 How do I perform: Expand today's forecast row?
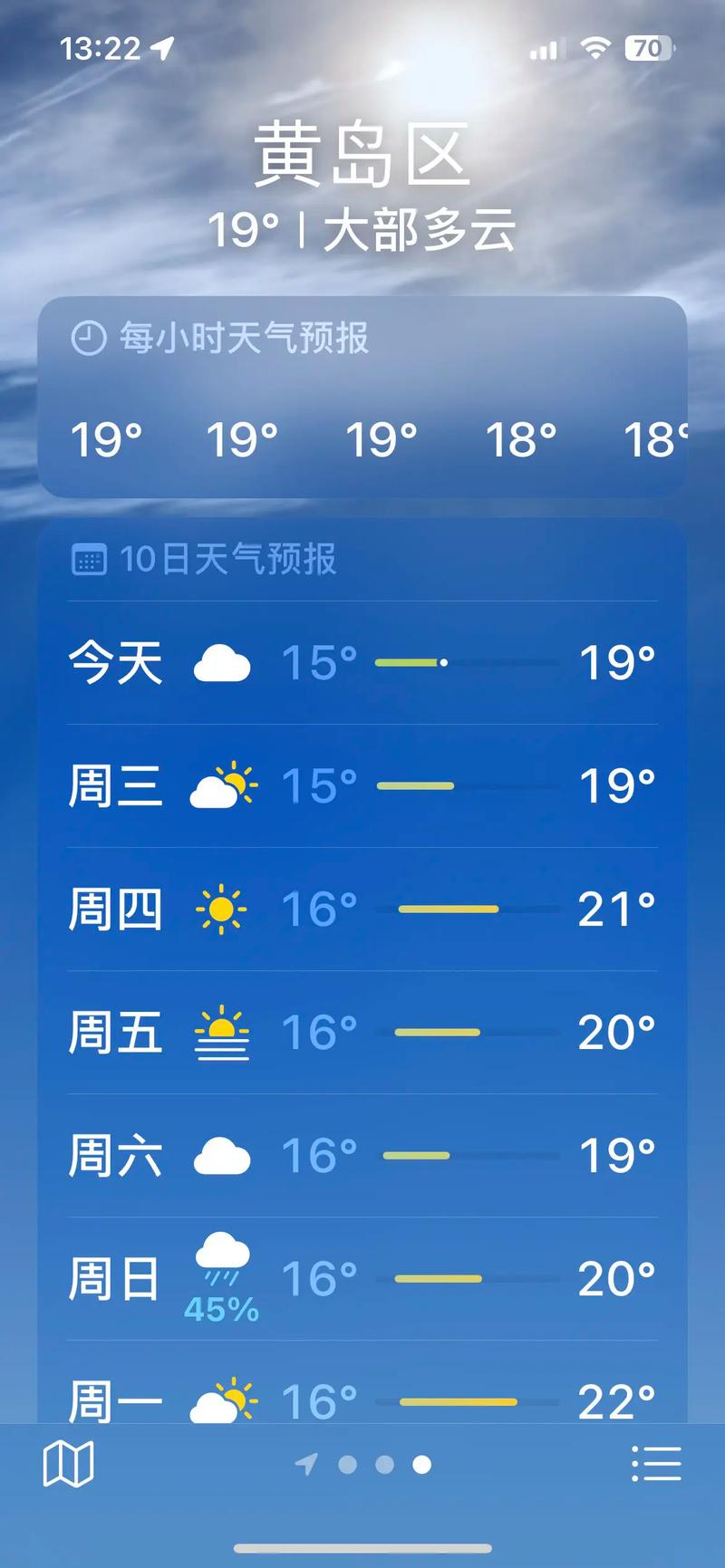[x=362, y=662]
